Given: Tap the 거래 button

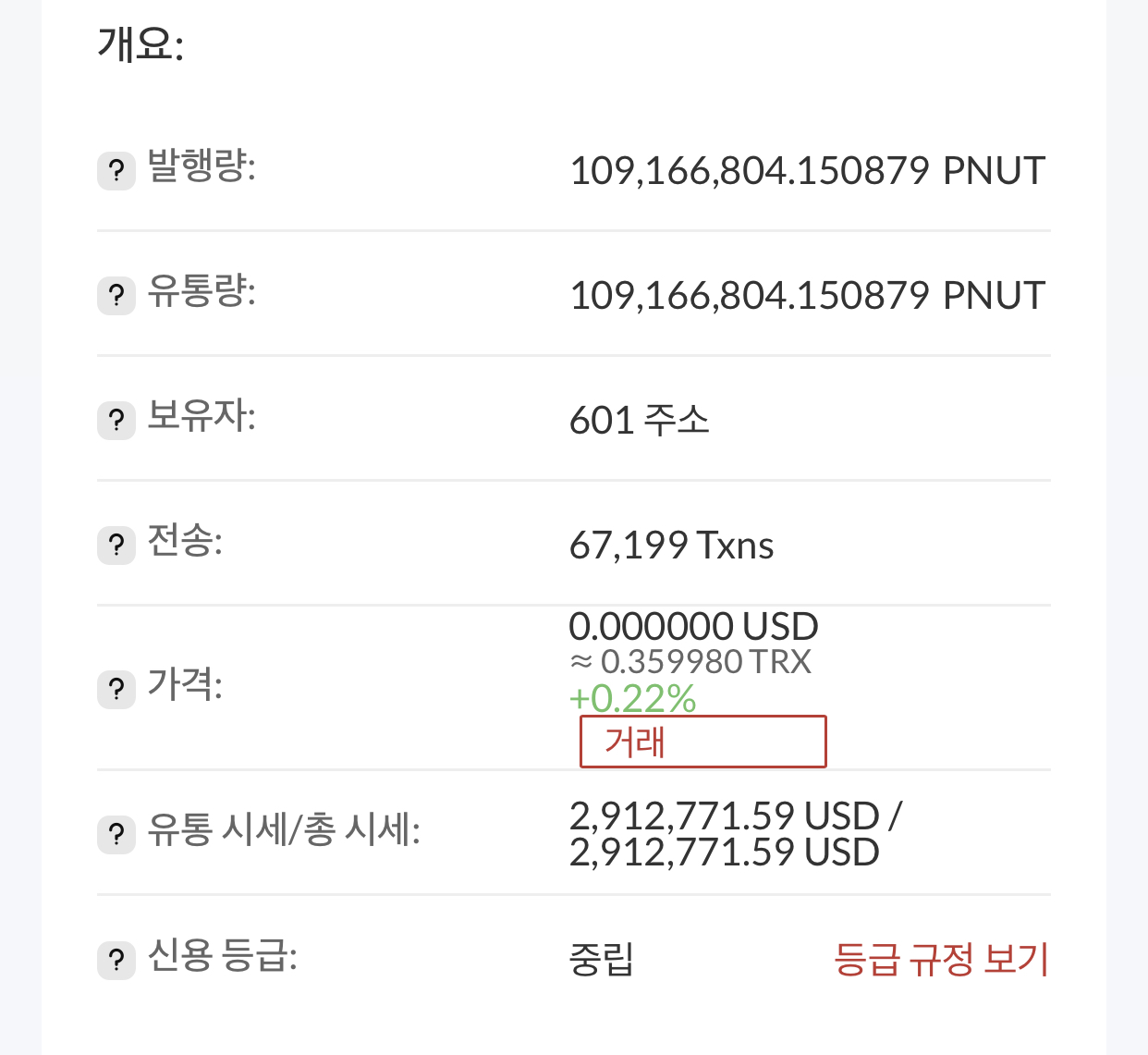Looking at the screenshot, I should [702, 742].
